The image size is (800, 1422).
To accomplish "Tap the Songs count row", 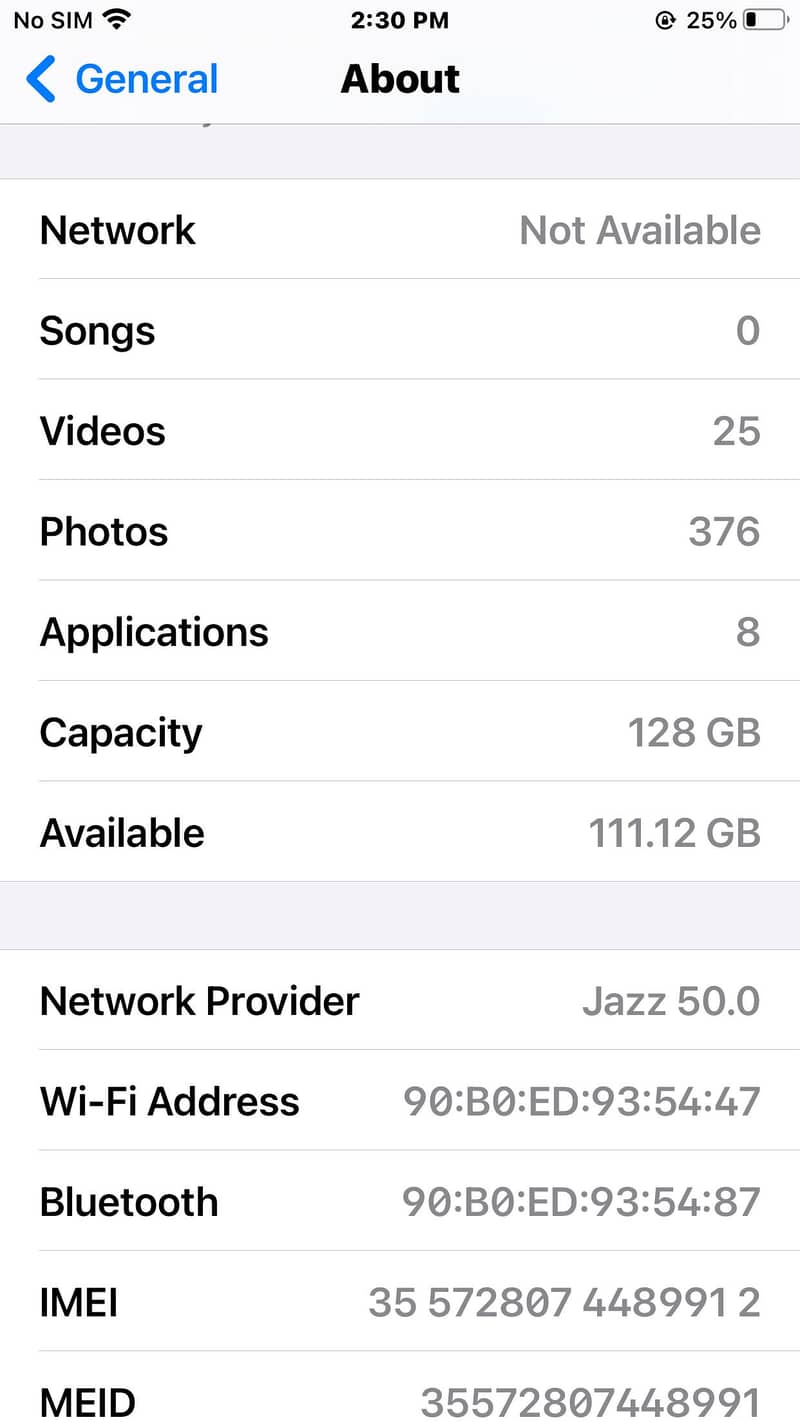I will 400,330.
